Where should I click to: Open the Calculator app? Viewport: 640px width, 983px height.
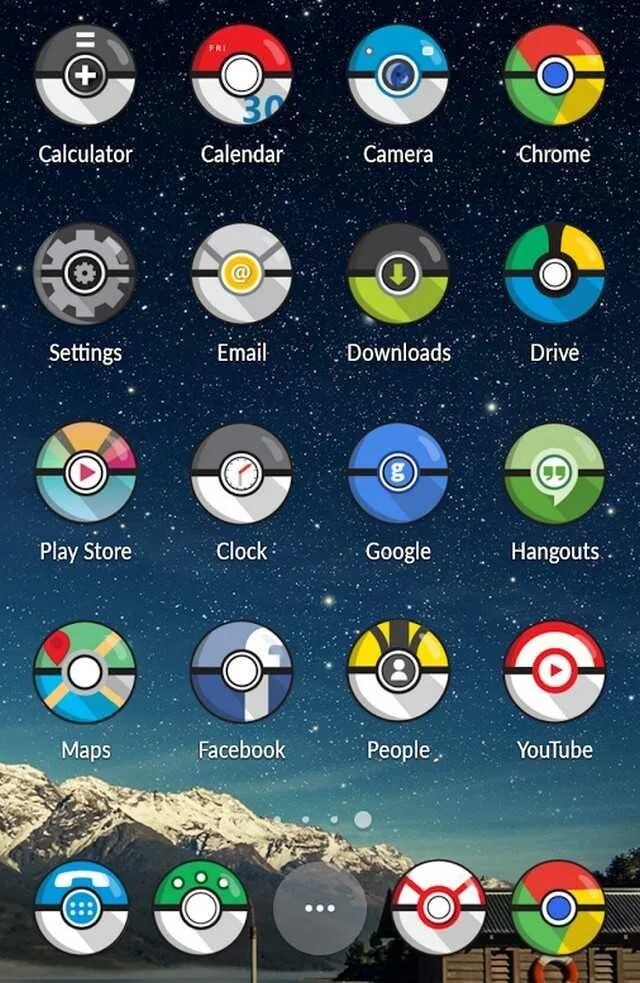point(85,75)
